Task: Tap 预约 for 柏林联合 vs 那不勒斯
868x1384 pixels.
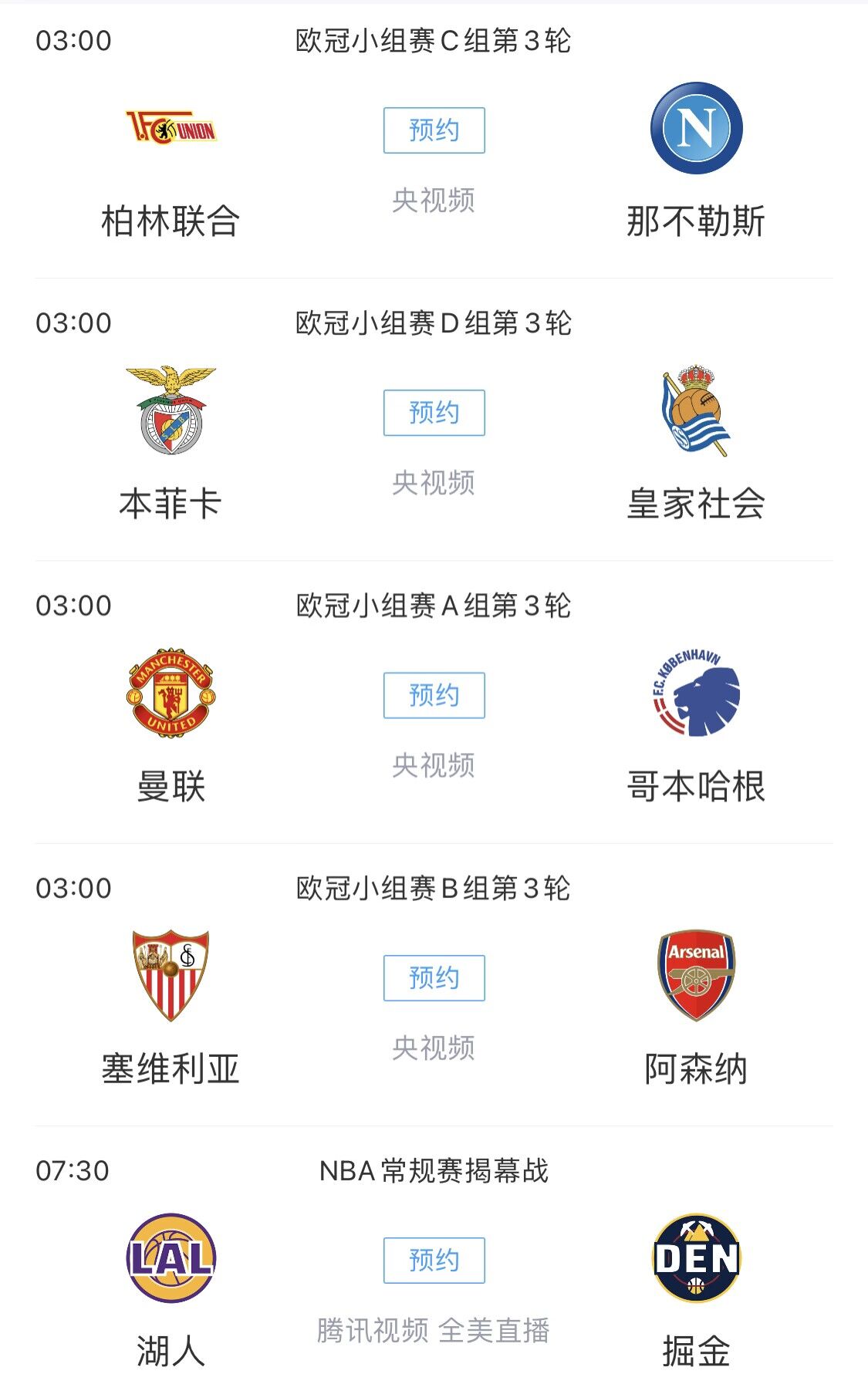Action: pos(434,130)
